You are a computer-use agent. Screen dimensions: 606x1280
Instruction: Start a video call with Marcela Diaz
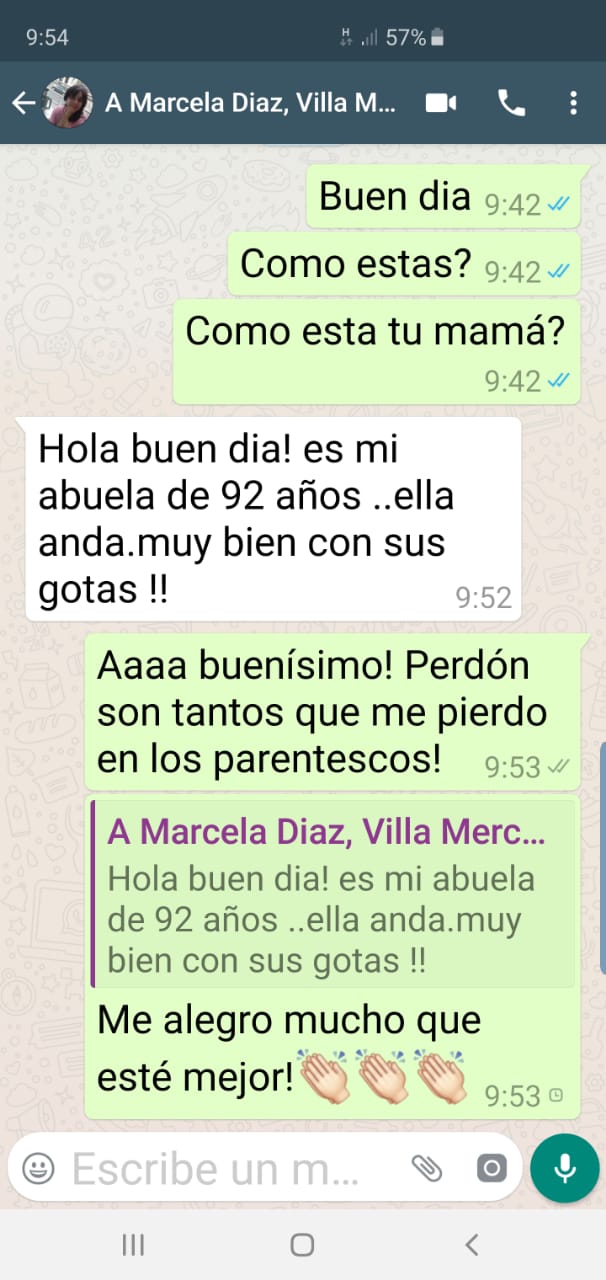pyautogui.click(x=441, y=103)
